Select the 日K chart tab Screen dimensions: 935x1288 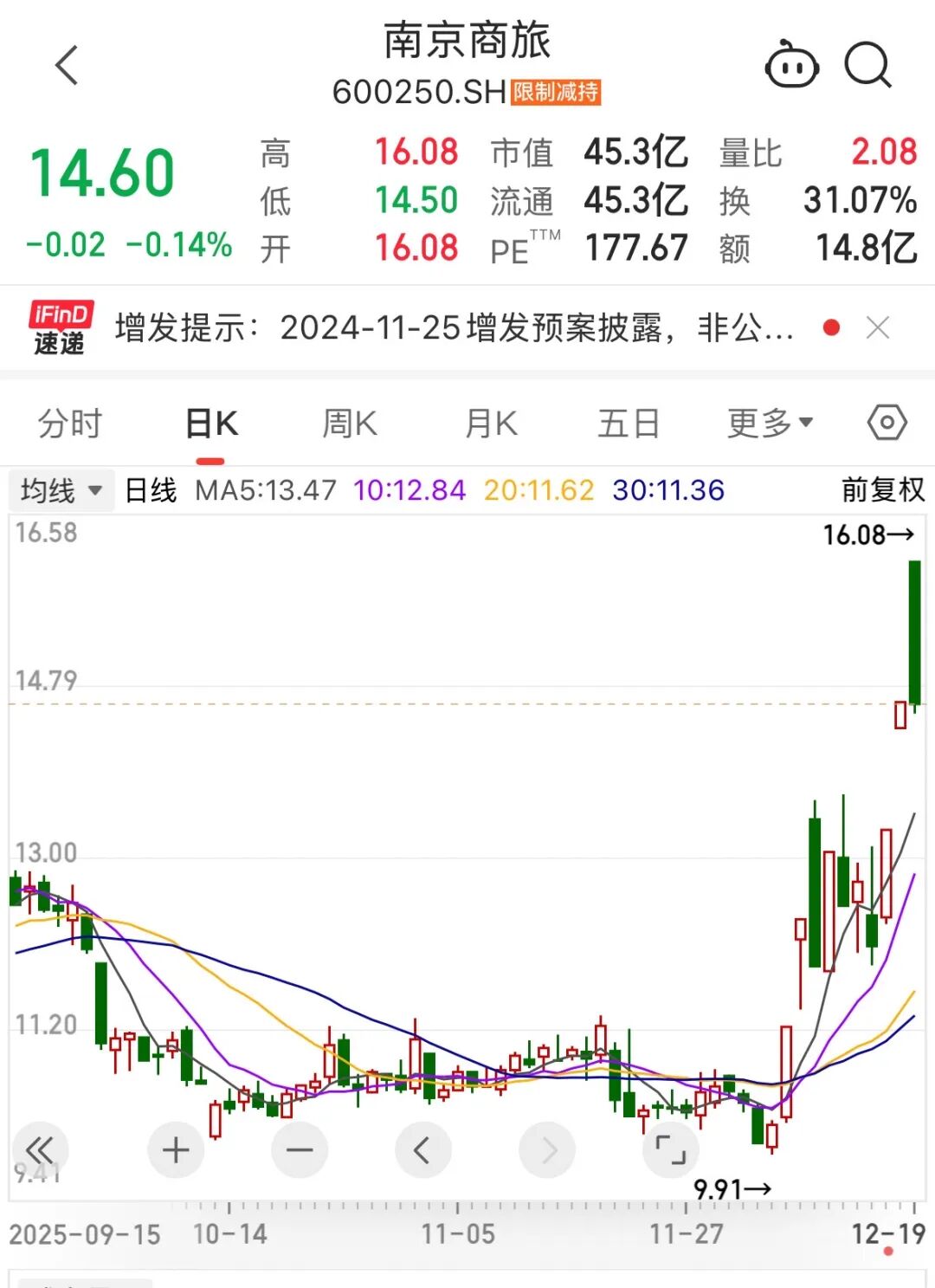[x=211, y=424]
